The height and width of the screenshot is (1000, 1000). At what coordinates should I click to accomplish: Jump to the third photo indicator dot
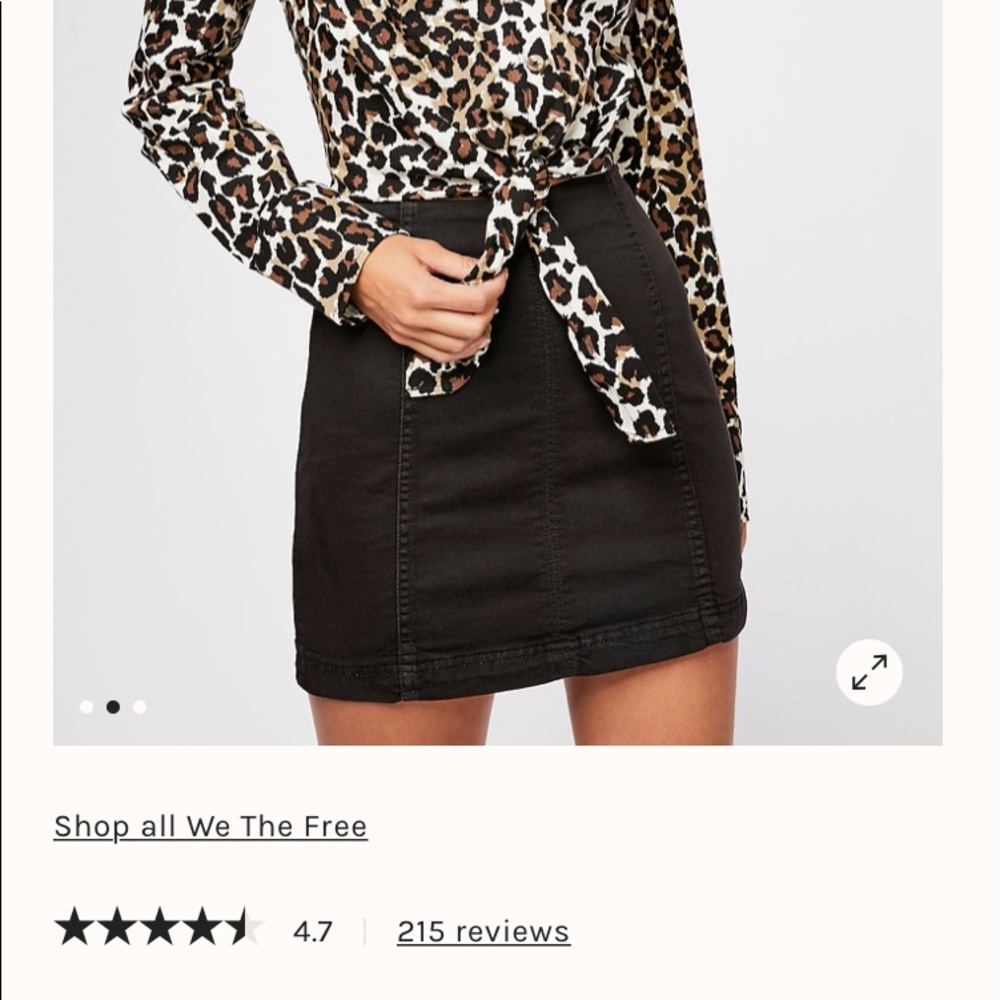(x=140, y=707)
